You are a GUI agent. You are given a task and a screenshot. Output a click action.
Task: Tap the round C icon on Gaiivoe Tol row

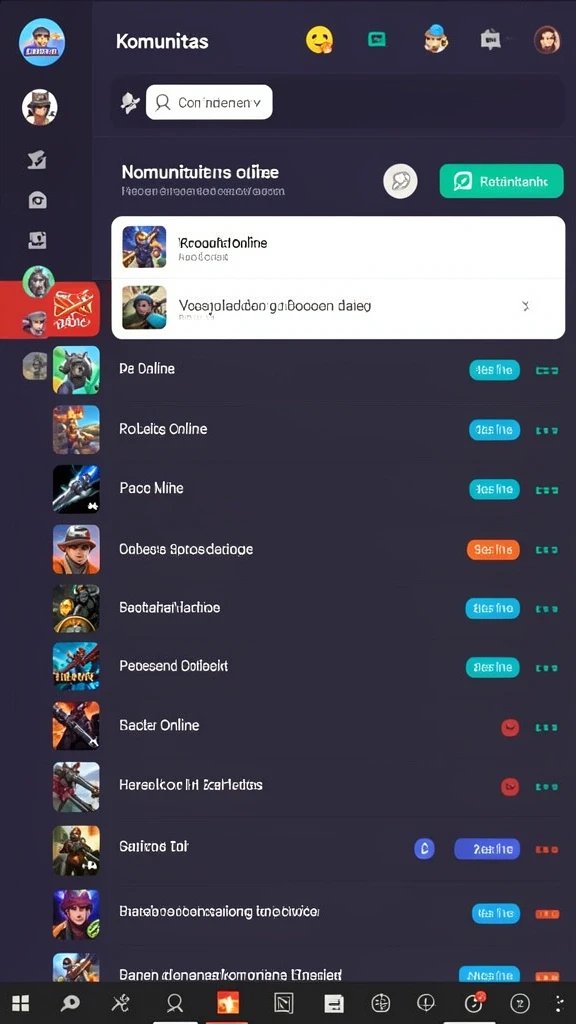(424, 848)
